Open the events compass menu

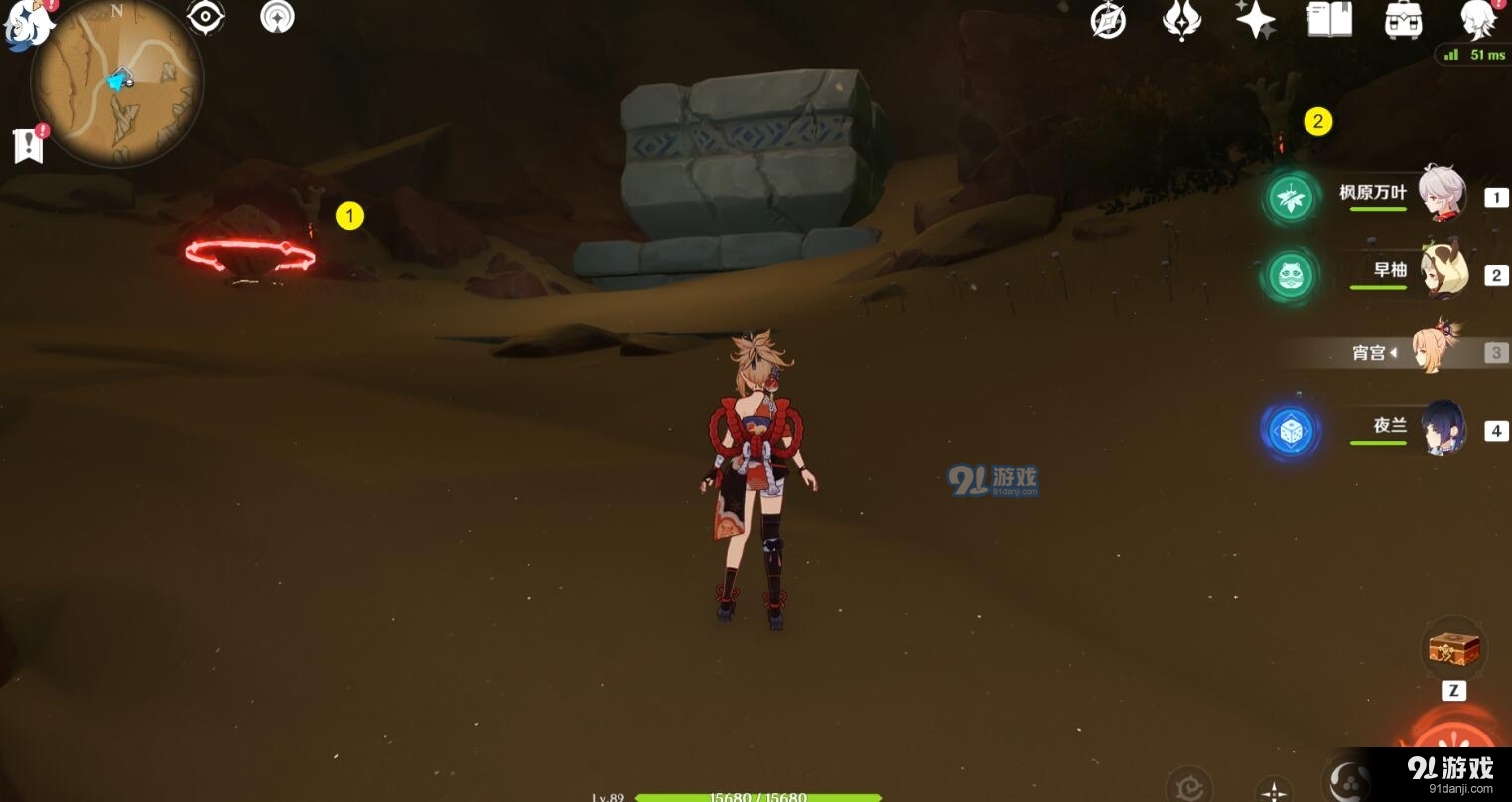1108,20
